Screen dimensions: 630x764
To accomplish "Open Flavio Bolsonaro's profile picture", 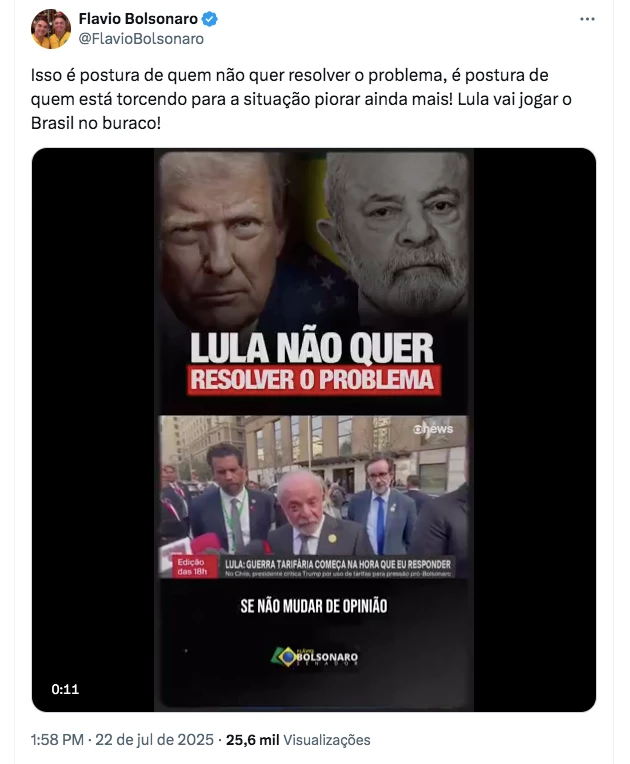I will point(51,30).
